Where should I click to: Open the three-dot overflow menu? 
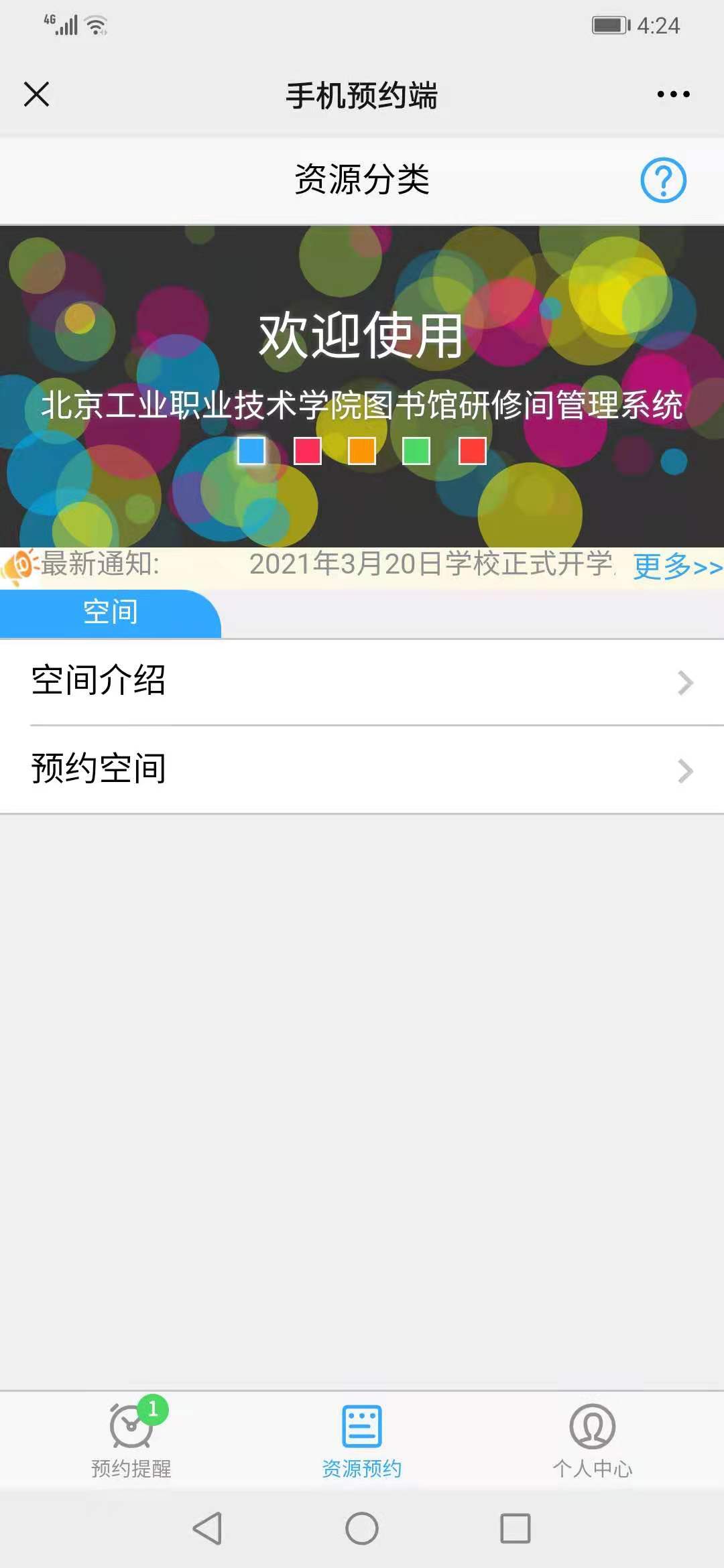point(673,94)
